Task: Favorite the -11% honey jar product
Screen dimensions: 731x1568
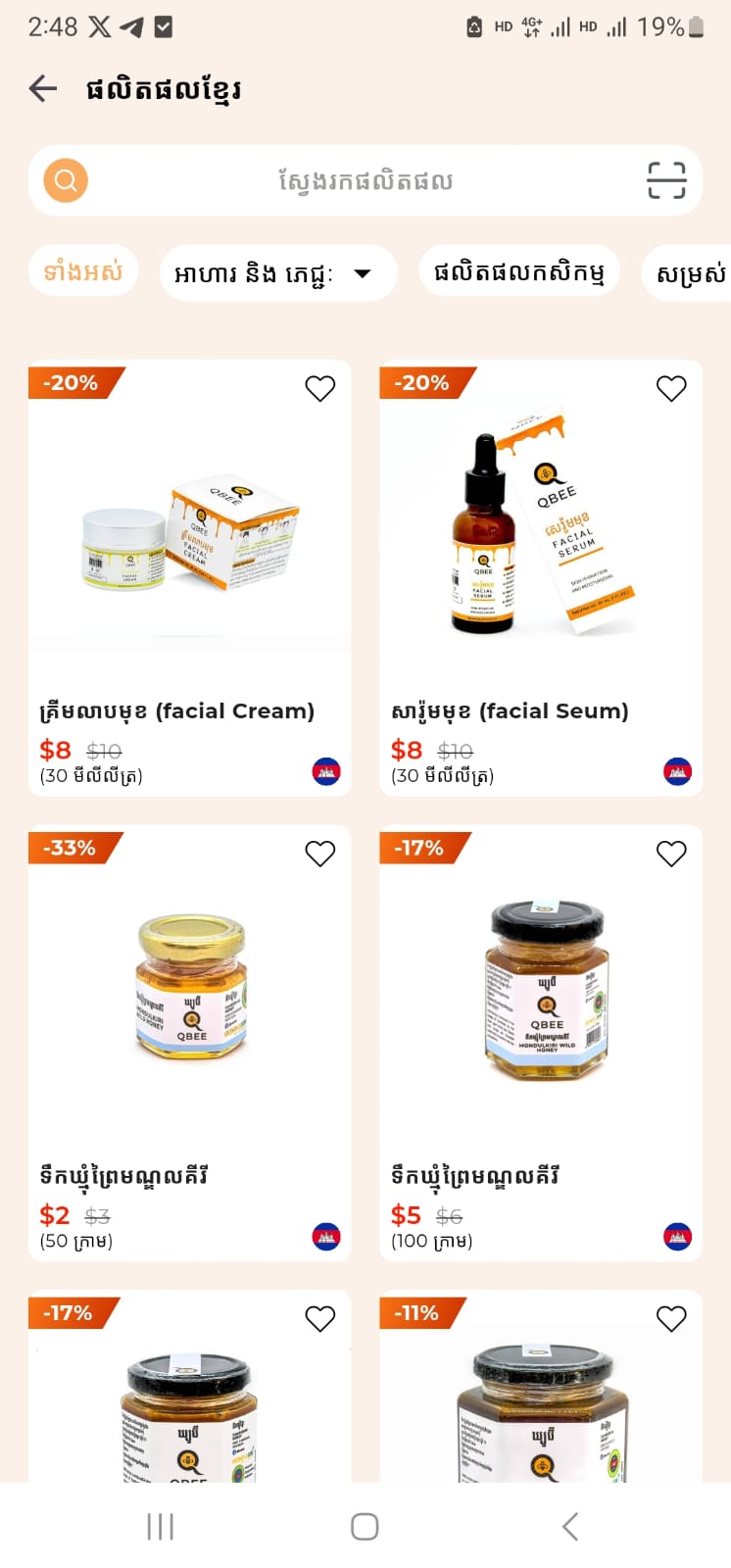Action: [x=671, y=1319]
